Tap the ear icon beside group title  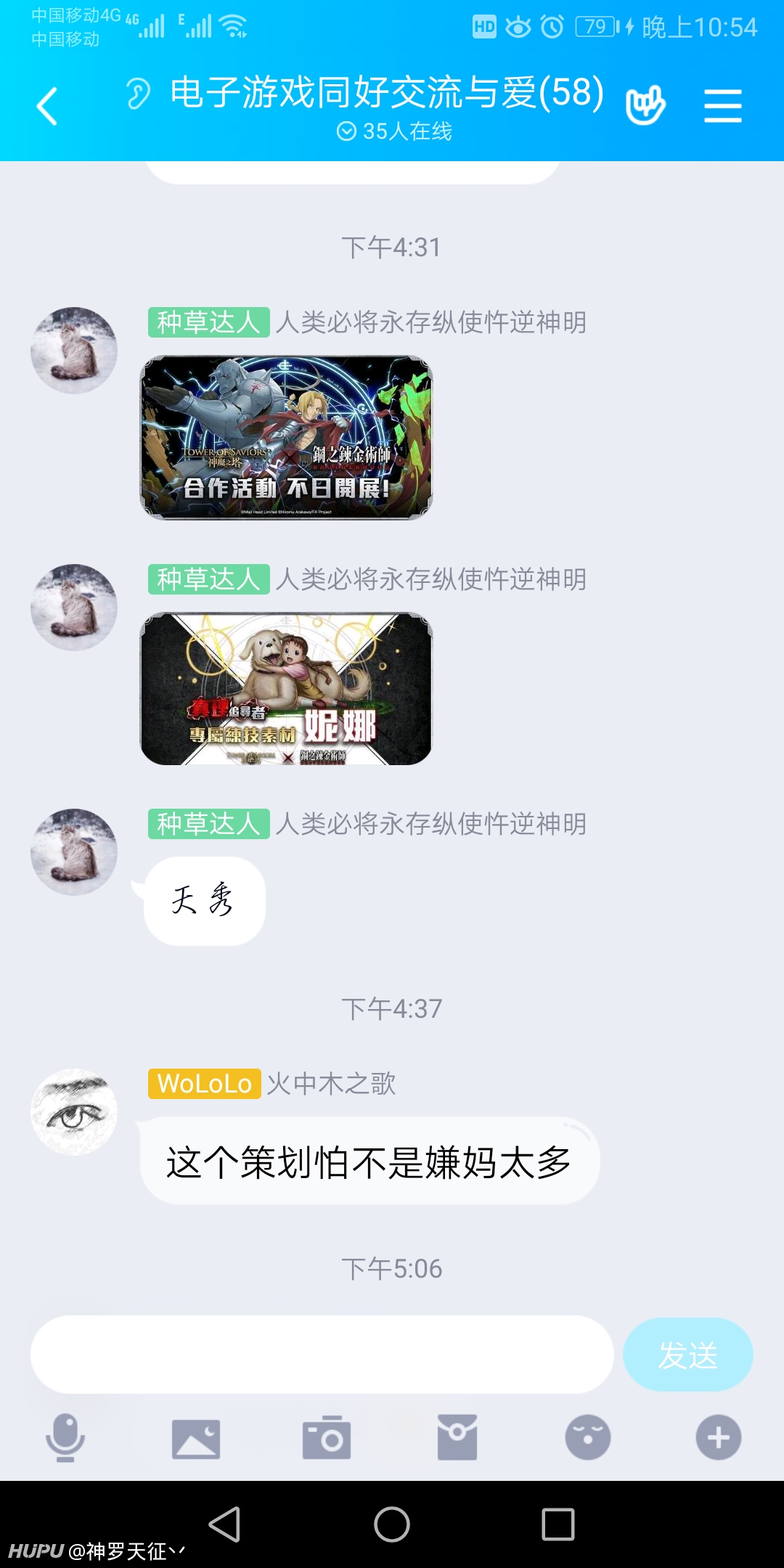[138, 94]
